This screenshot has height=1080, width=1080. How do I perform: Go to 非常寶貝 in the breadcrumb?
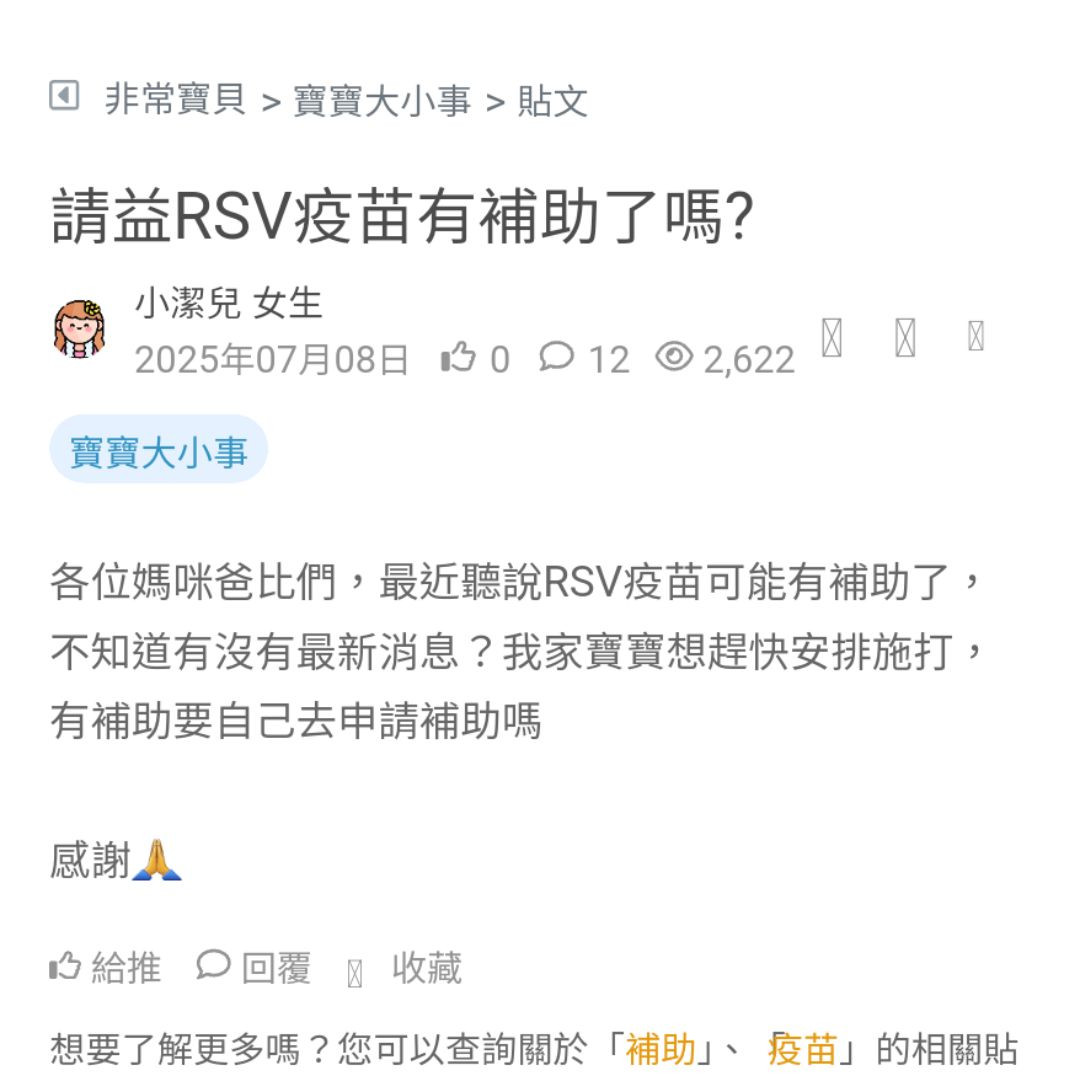tap(175, 100)
